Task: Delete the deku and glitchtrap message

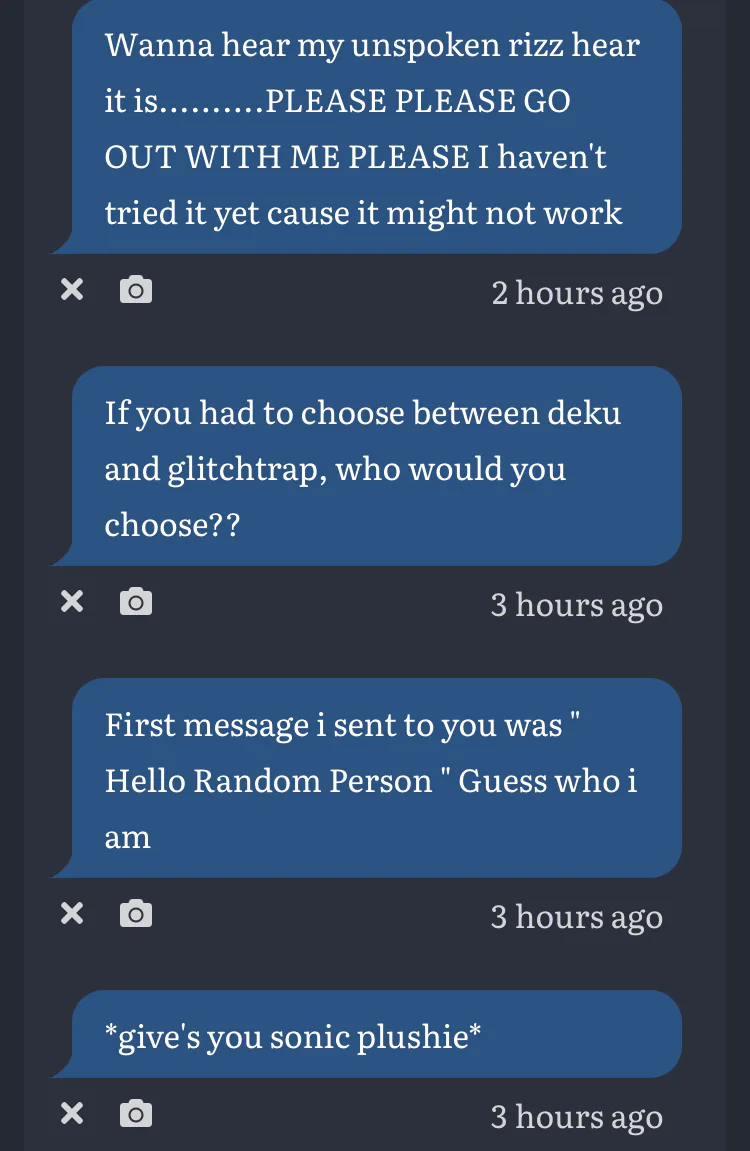Action: pyautogui.click(x=72, y=602)
